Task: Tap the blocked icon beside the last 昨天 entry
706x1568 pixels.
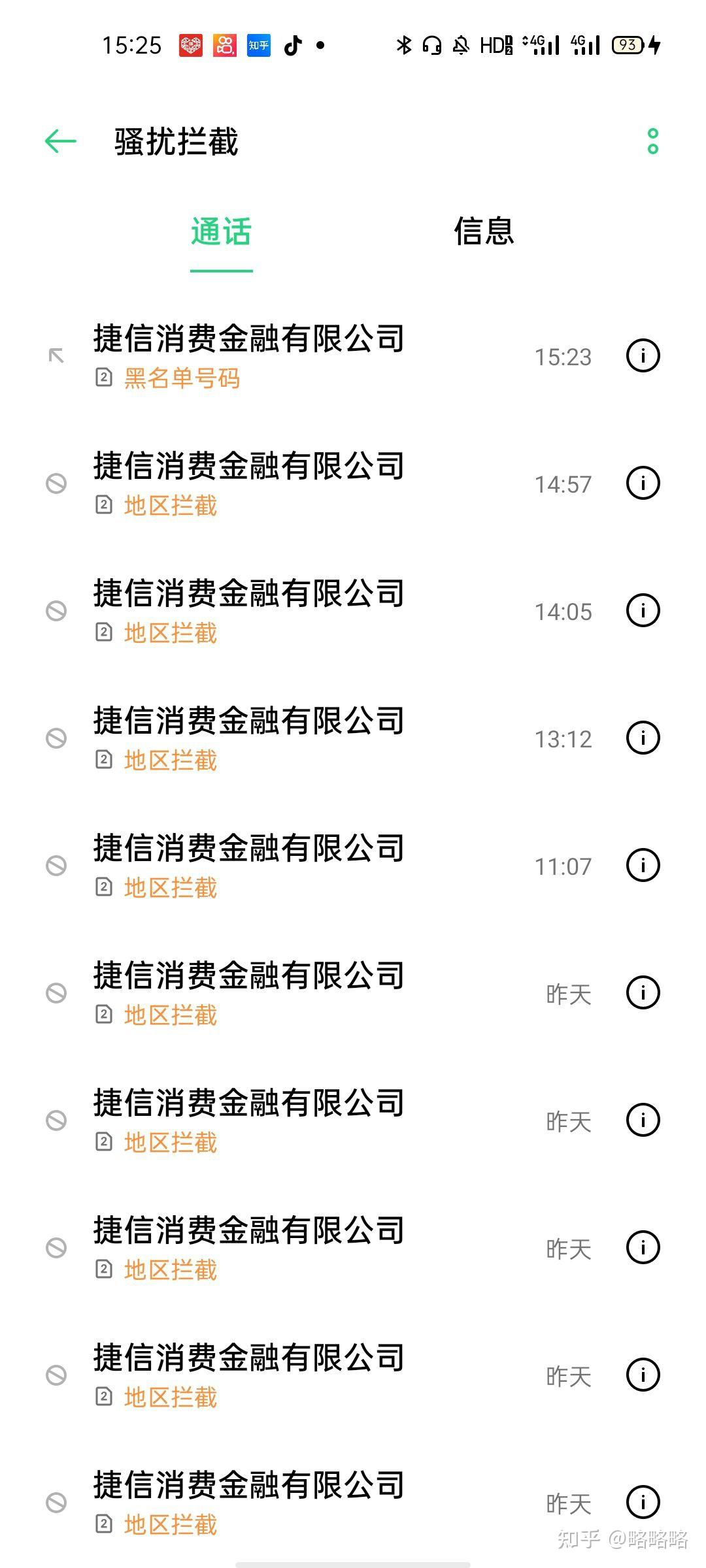Action: point(56,1501)
